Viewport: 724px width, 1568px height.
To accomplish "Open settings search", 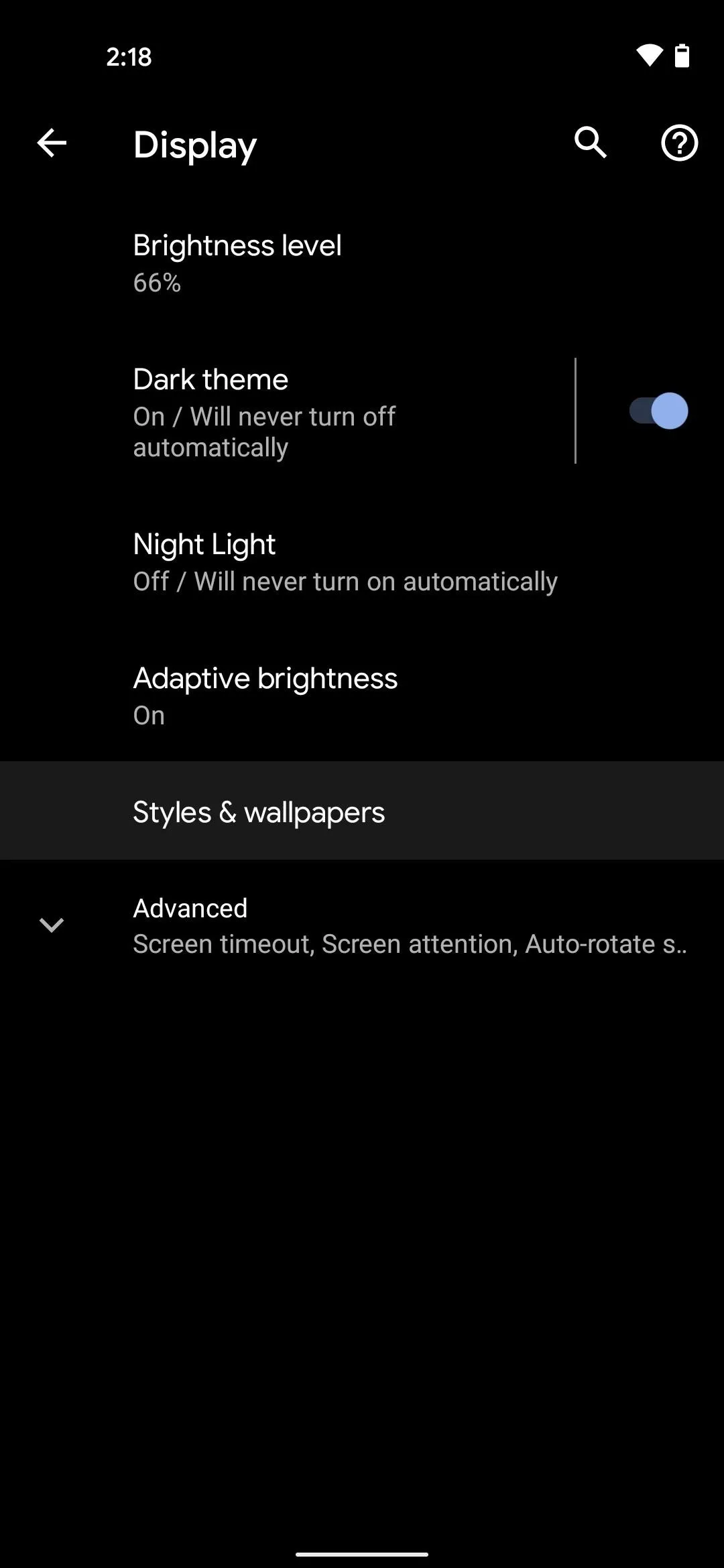I will click(591, 143).
